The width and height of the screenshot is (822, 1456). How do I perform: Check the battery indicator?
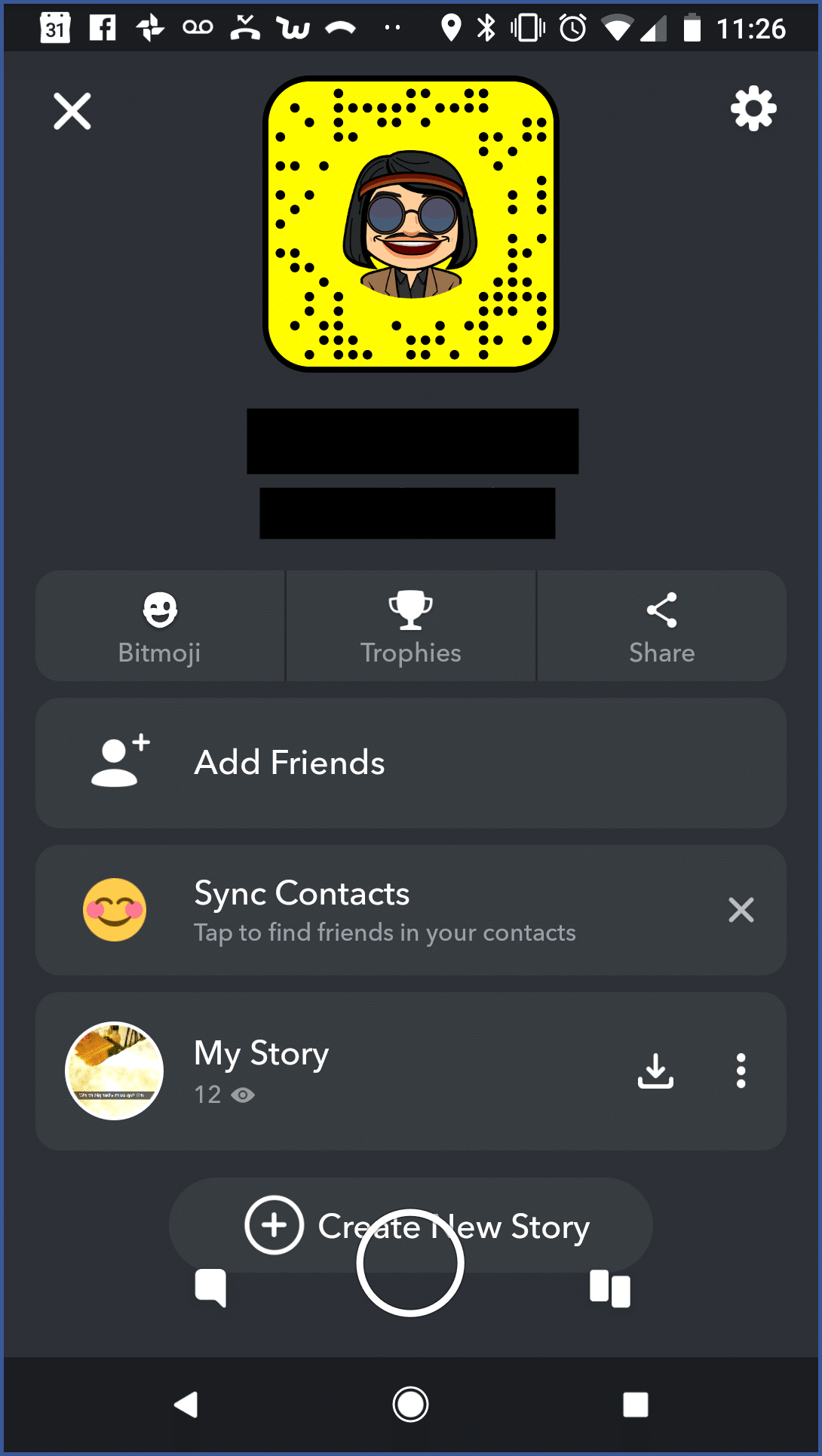tap(692, 29)
